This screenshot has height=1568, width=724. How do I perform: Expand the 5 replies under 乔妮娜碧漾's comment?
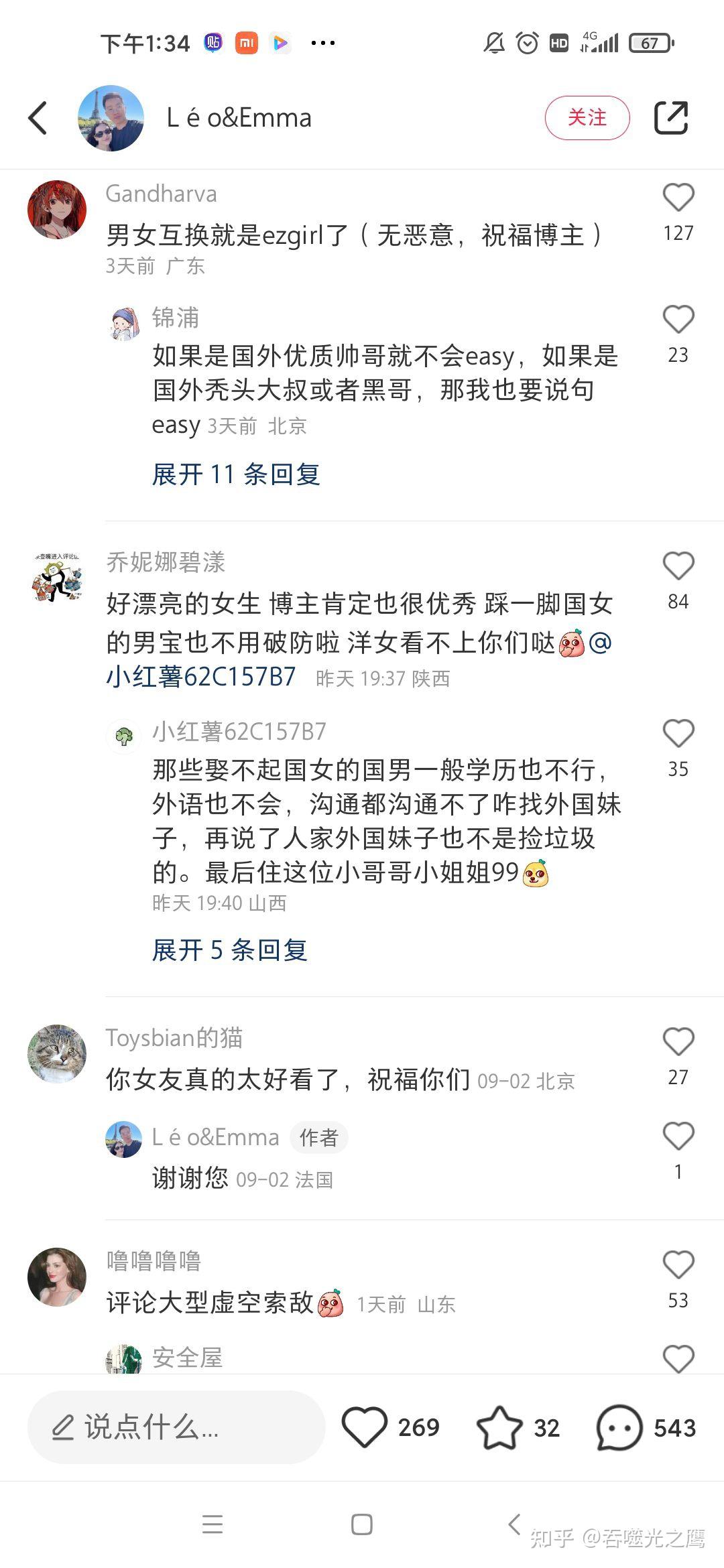[229, 950]
